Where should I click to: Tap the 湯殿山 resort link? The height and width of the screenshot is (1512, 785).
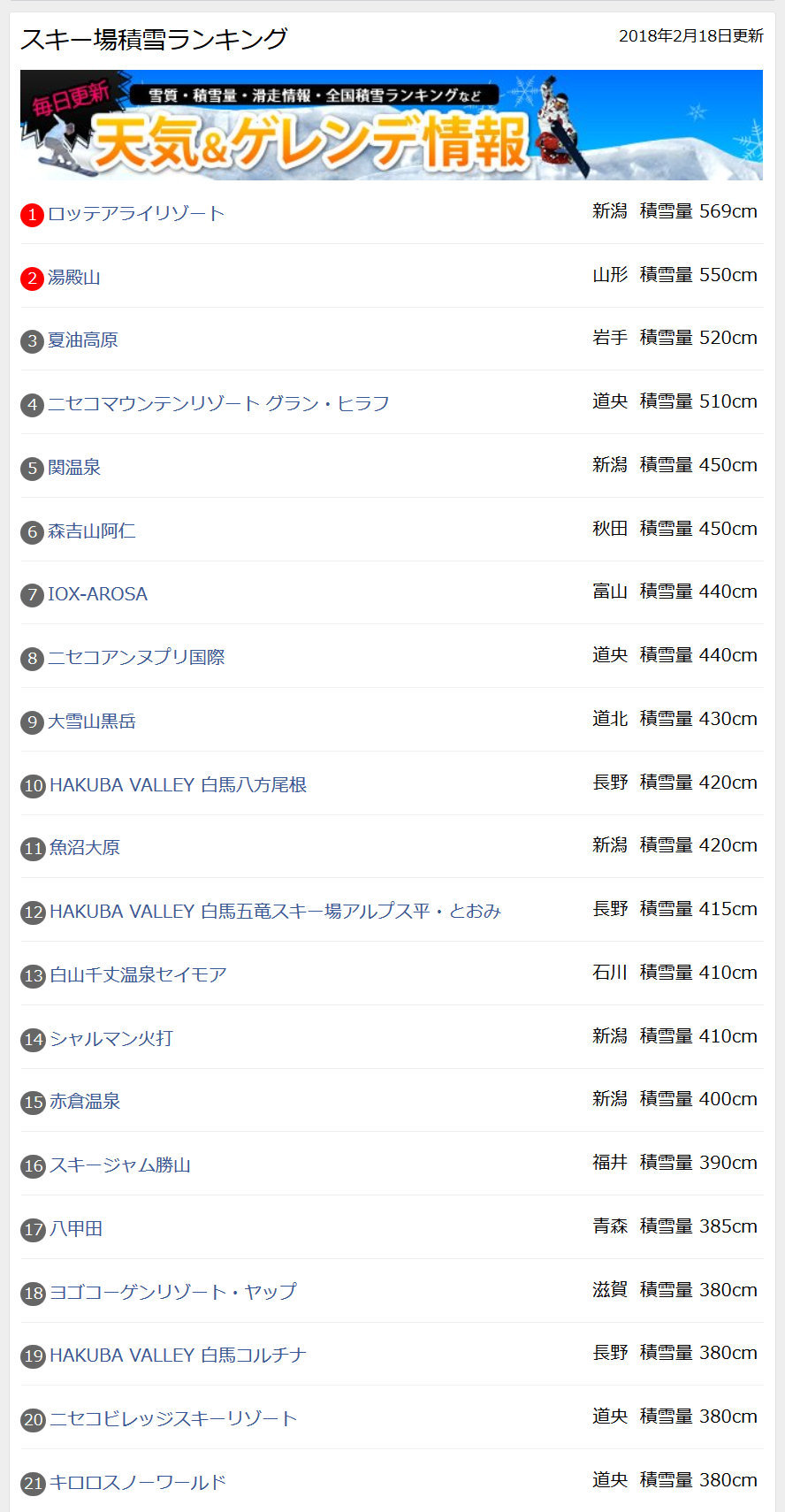point(74,277)
